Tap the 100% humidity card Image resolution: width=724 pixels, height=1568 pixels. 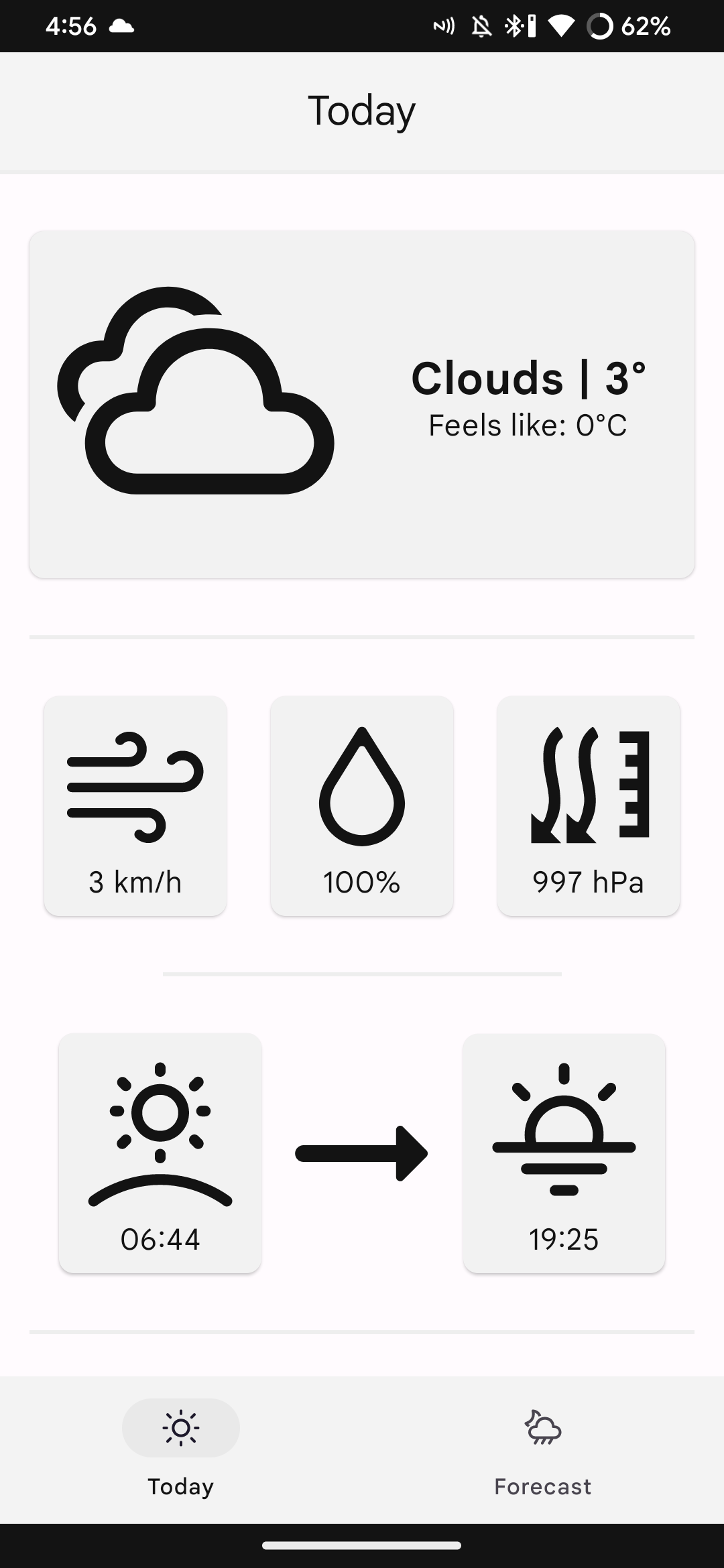point(361,804)
